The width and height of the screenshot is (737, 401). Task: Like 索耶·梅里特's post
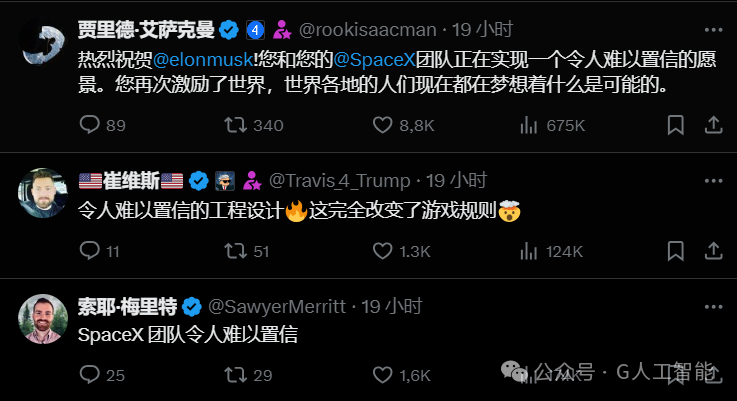(383, 375)
